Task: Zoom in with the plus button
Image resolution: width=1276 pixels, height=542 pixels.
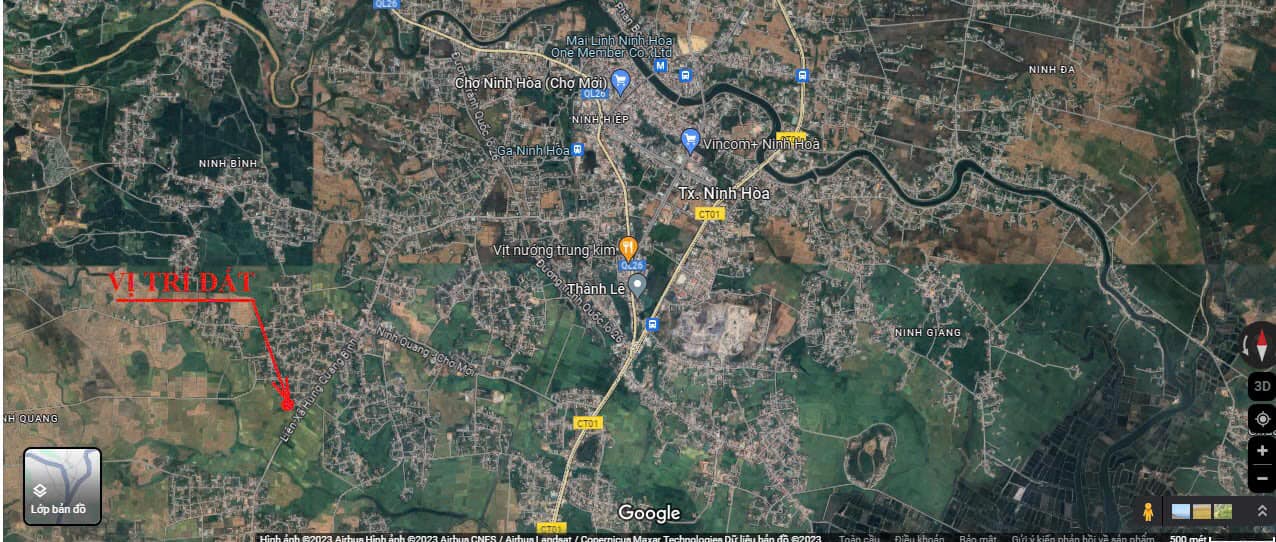Action: click(1262, 451)
